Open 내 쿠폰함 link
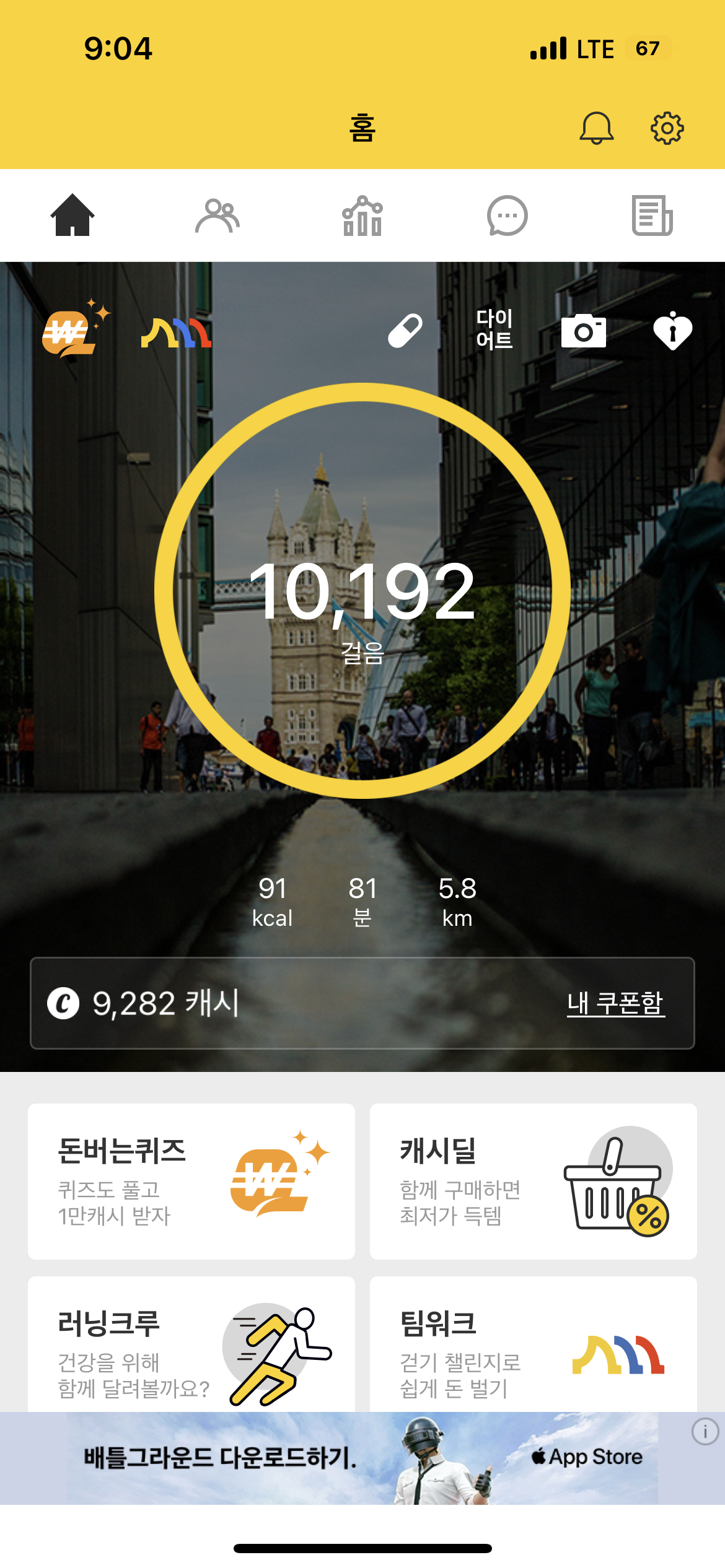The image size is (725, 1568). click(616, 1003)
